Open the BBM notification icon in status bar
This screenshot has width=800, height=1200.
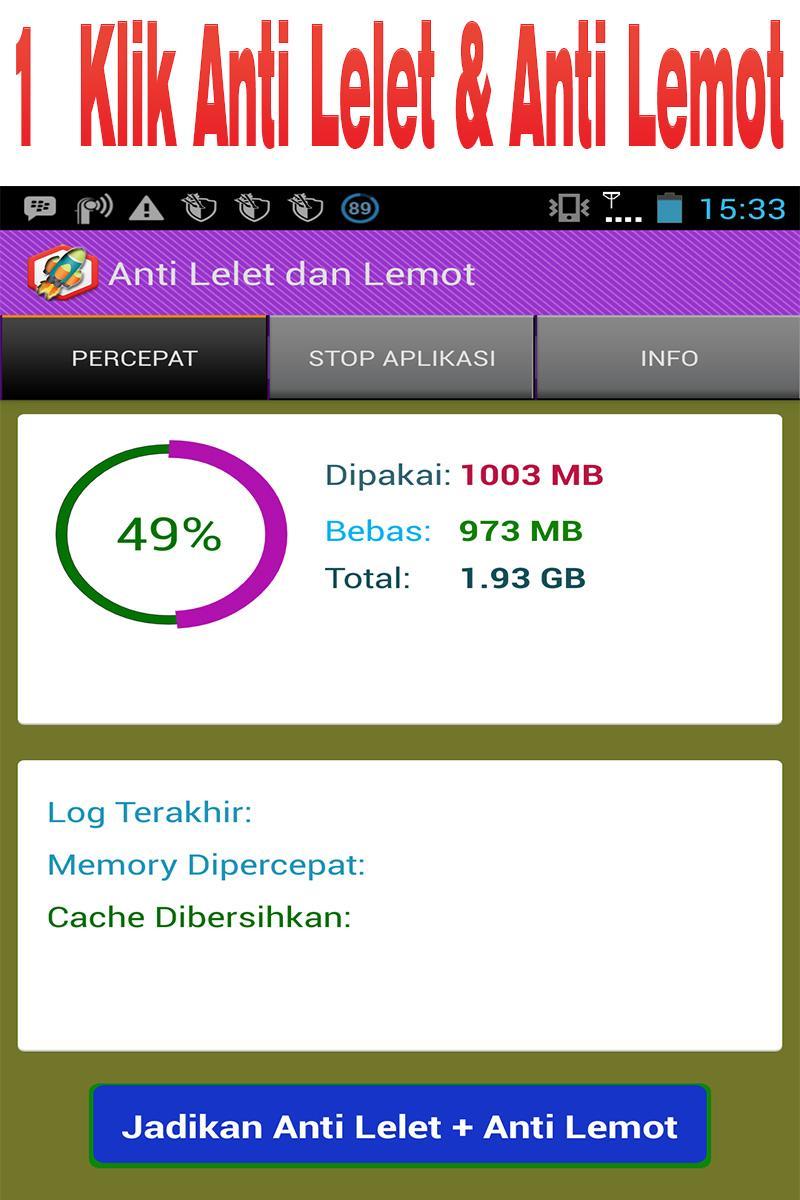coord(36,205)
